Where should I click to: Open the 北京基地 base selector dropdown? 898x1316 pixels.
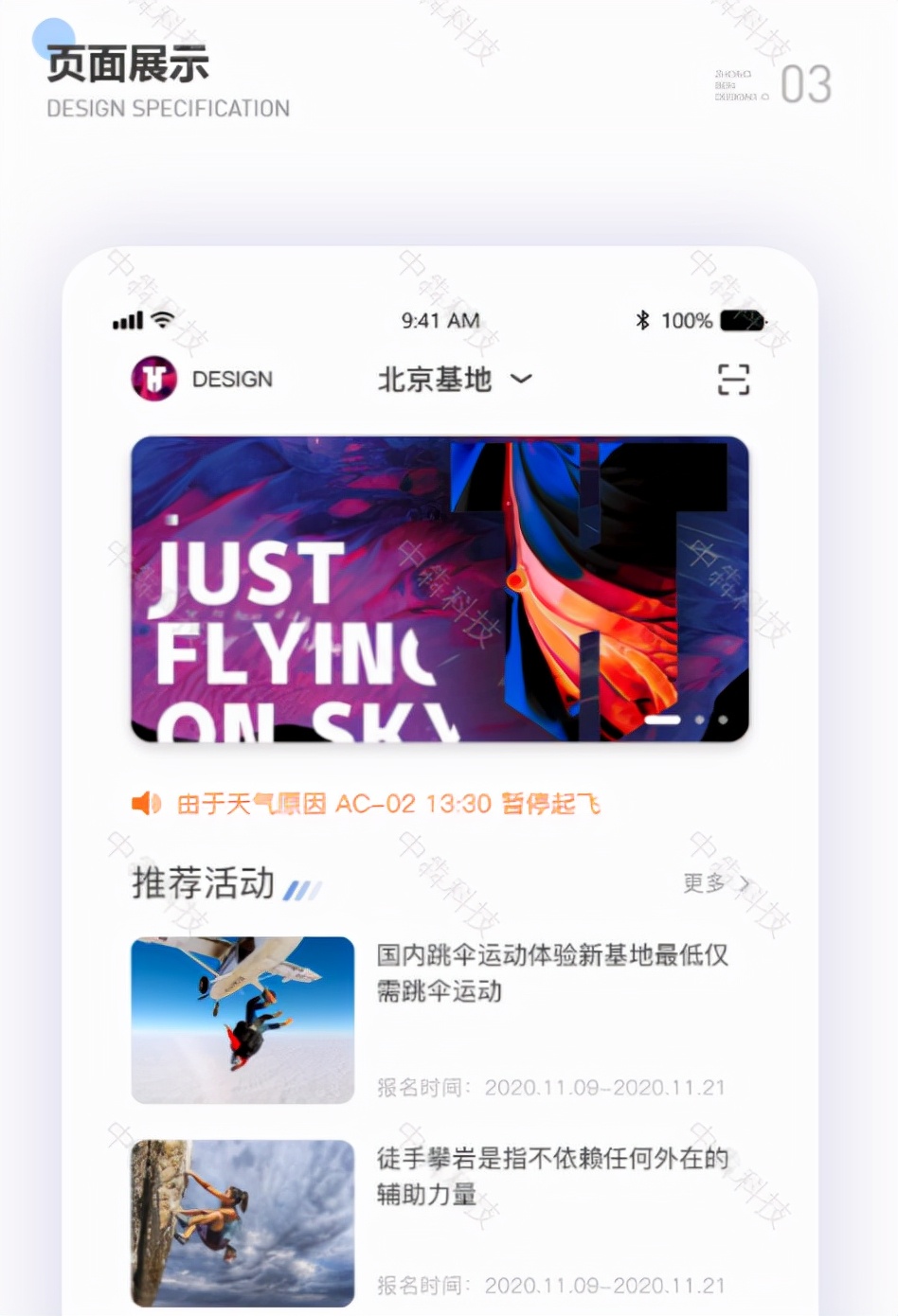tap(435, 380)
